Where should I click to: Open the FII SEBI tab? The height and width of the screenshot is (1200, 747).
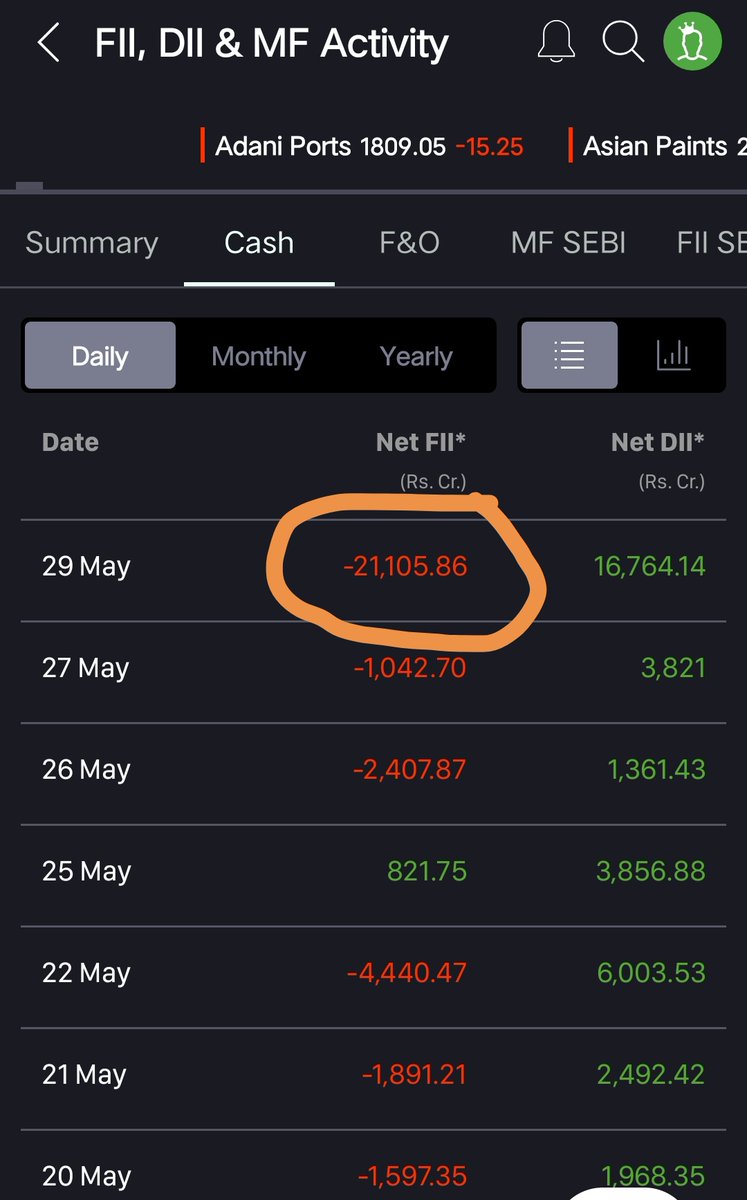pyautogui.click(x=711, y=243)
